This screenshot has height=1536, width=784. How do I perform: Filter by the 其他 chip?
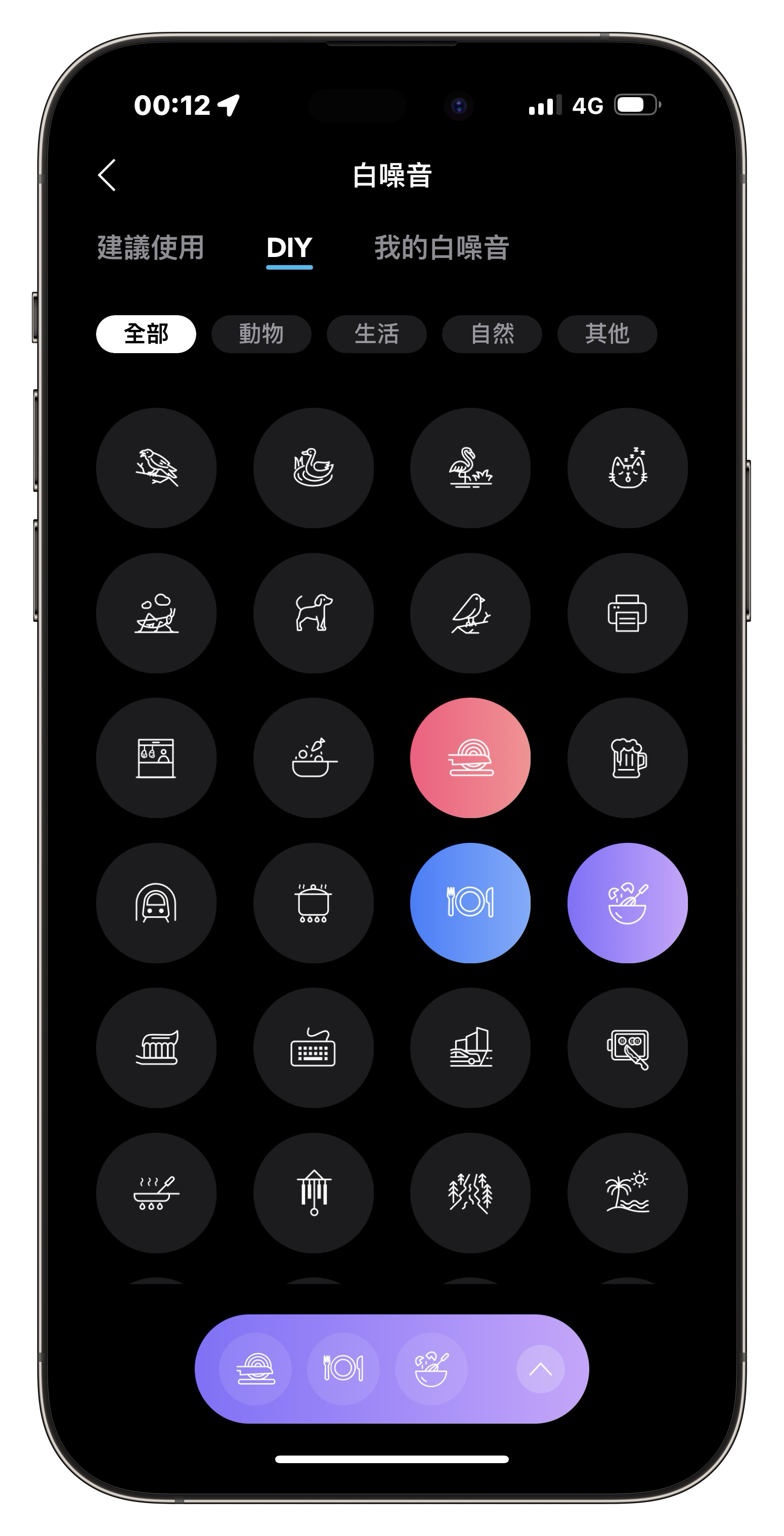(607, 334)
